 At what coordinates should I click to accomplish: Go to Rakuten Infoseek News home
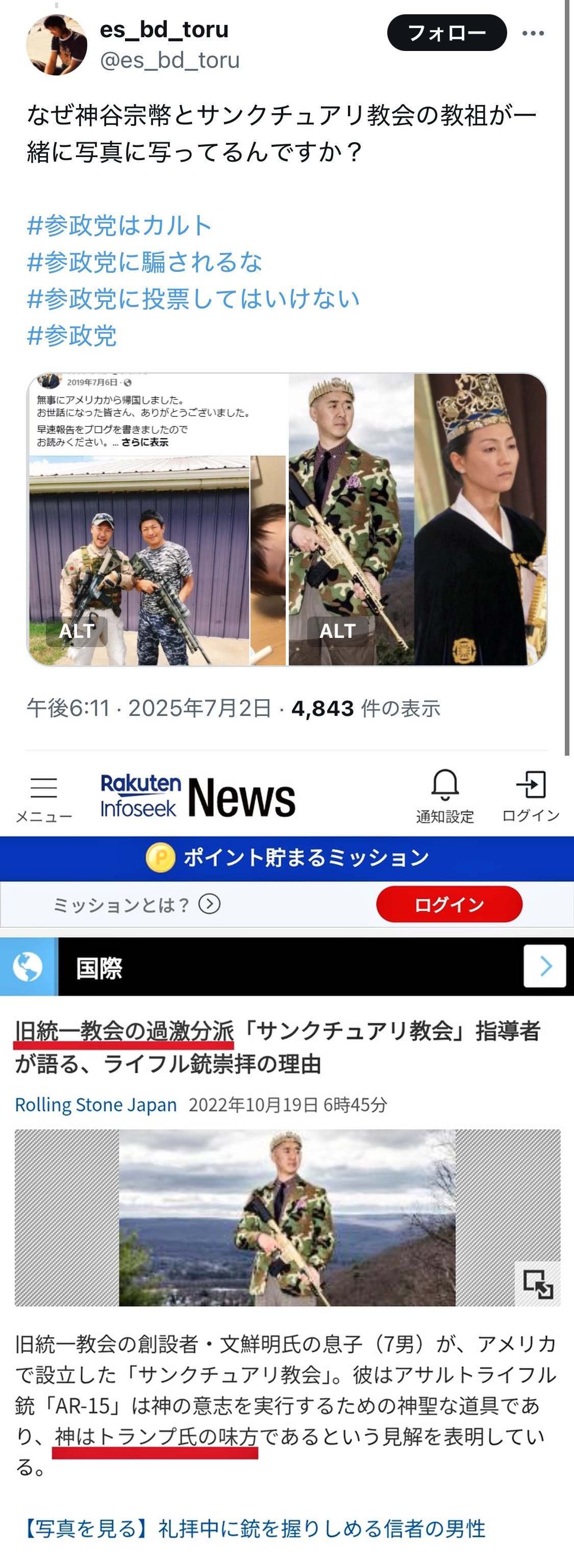click(x=197, y=797)
